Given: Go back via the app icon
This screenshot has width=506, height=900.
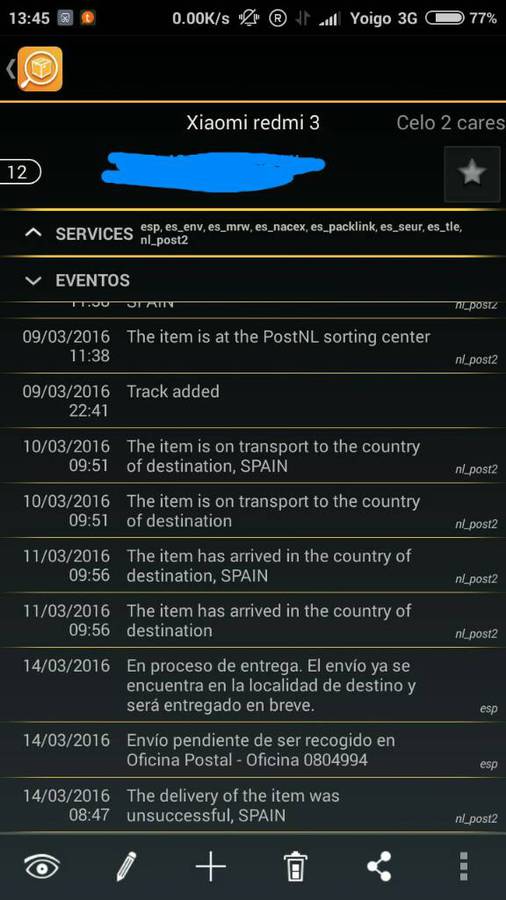Looking at the screenshot, I should [34, 69].
